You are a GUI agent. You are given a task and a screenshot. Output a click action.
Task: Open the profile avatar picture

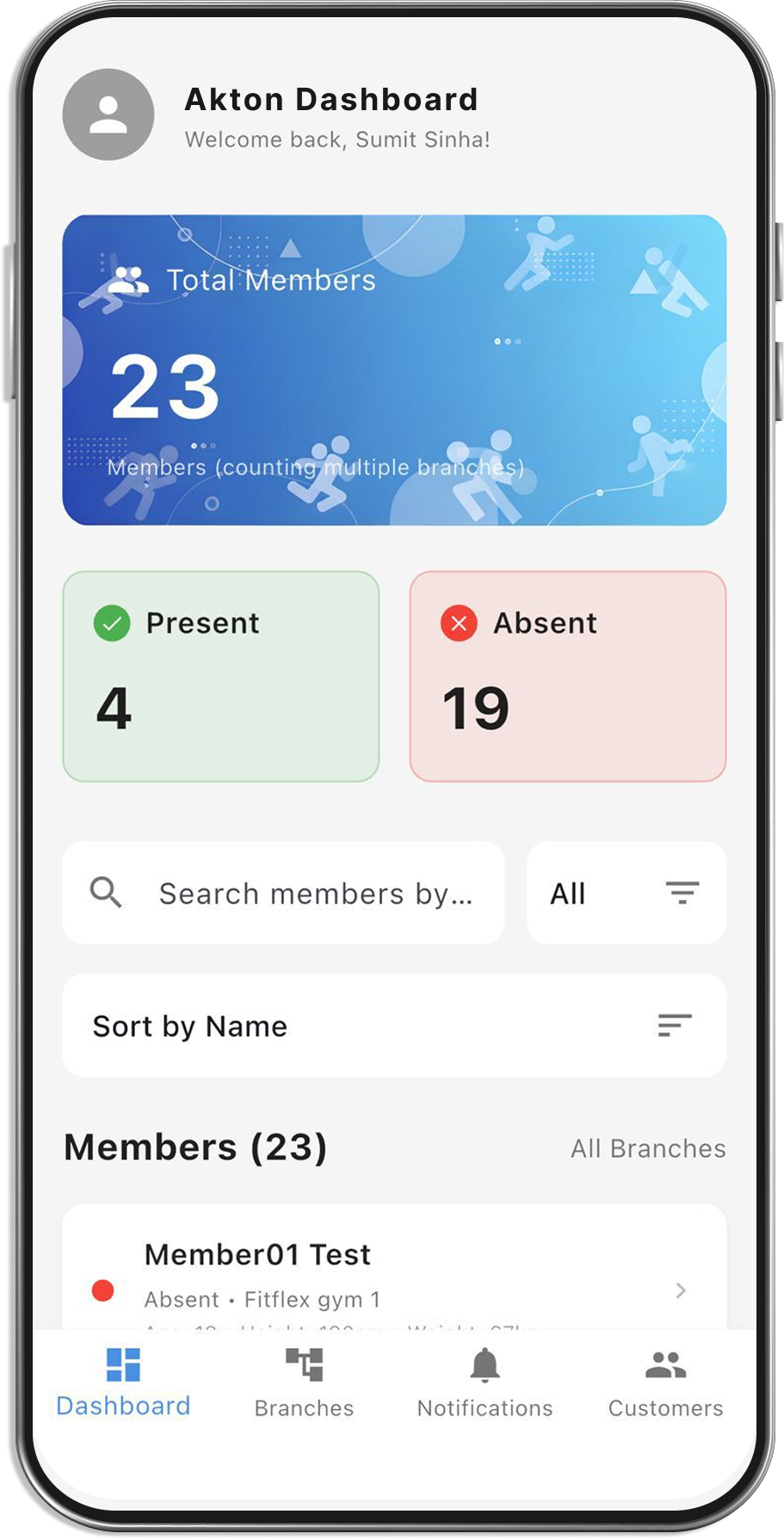tap(108, 114)
